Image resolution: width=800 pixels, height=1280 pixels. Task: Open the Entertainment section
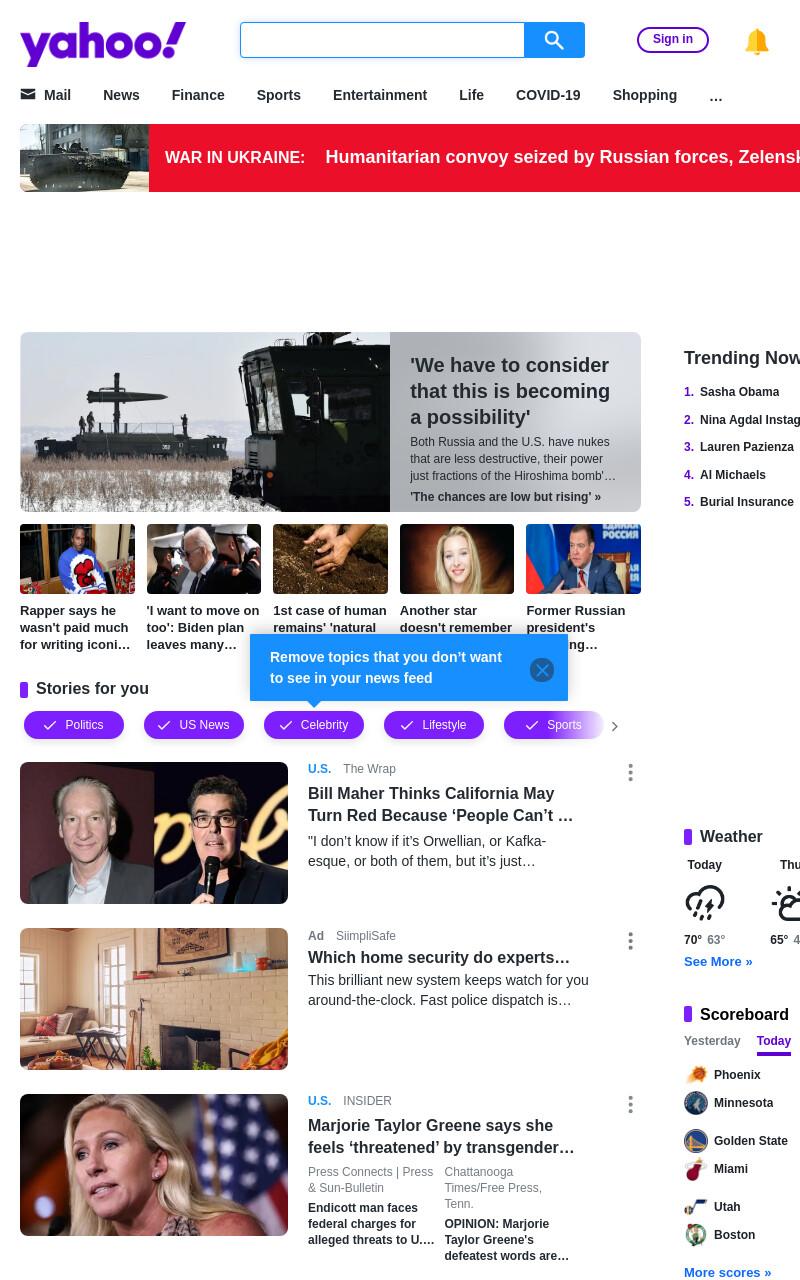[380, 95]
